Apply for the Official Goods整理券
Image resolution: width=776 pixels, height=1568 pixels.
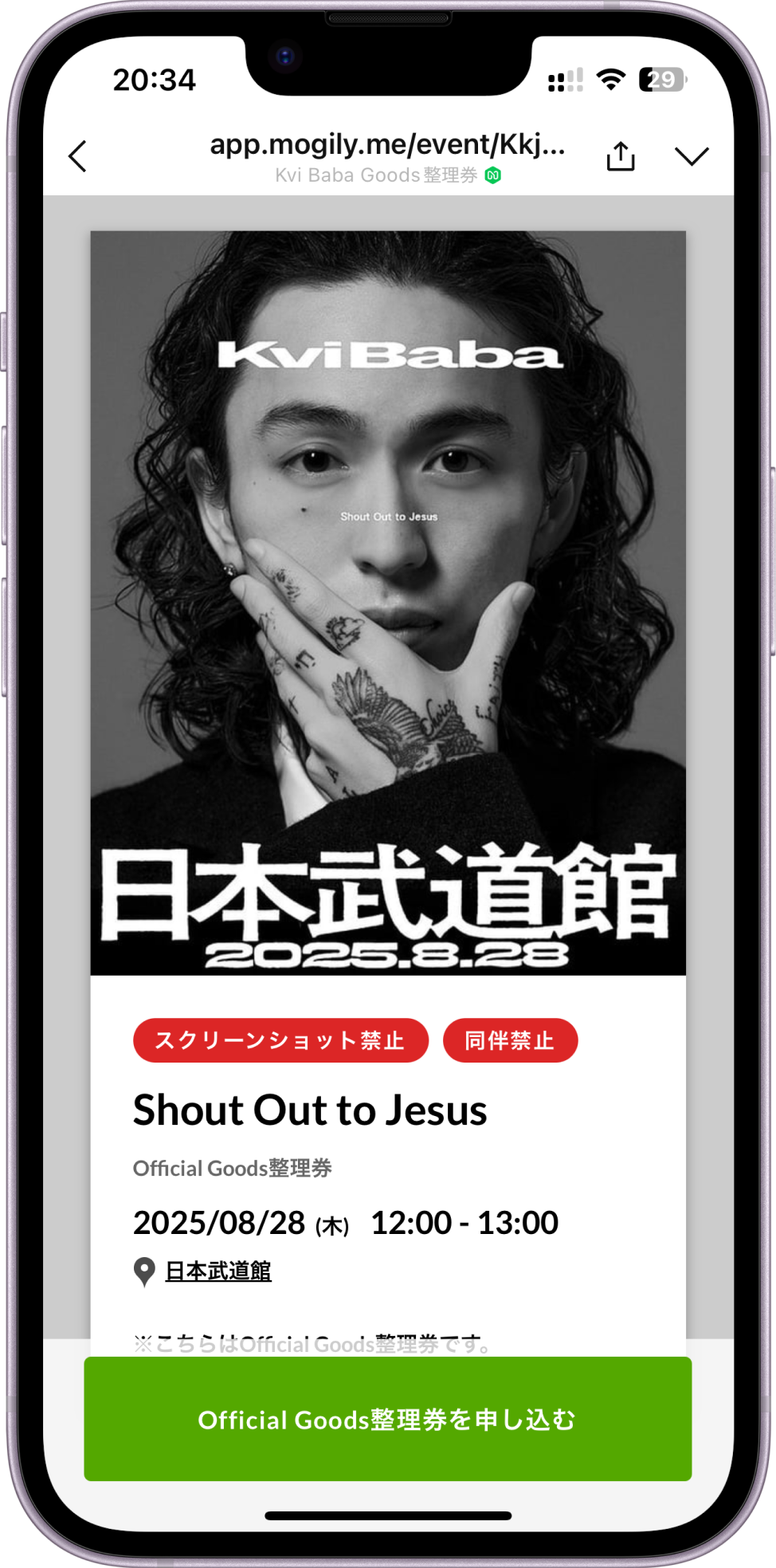pyautogui.click(x=387, y=1419)
